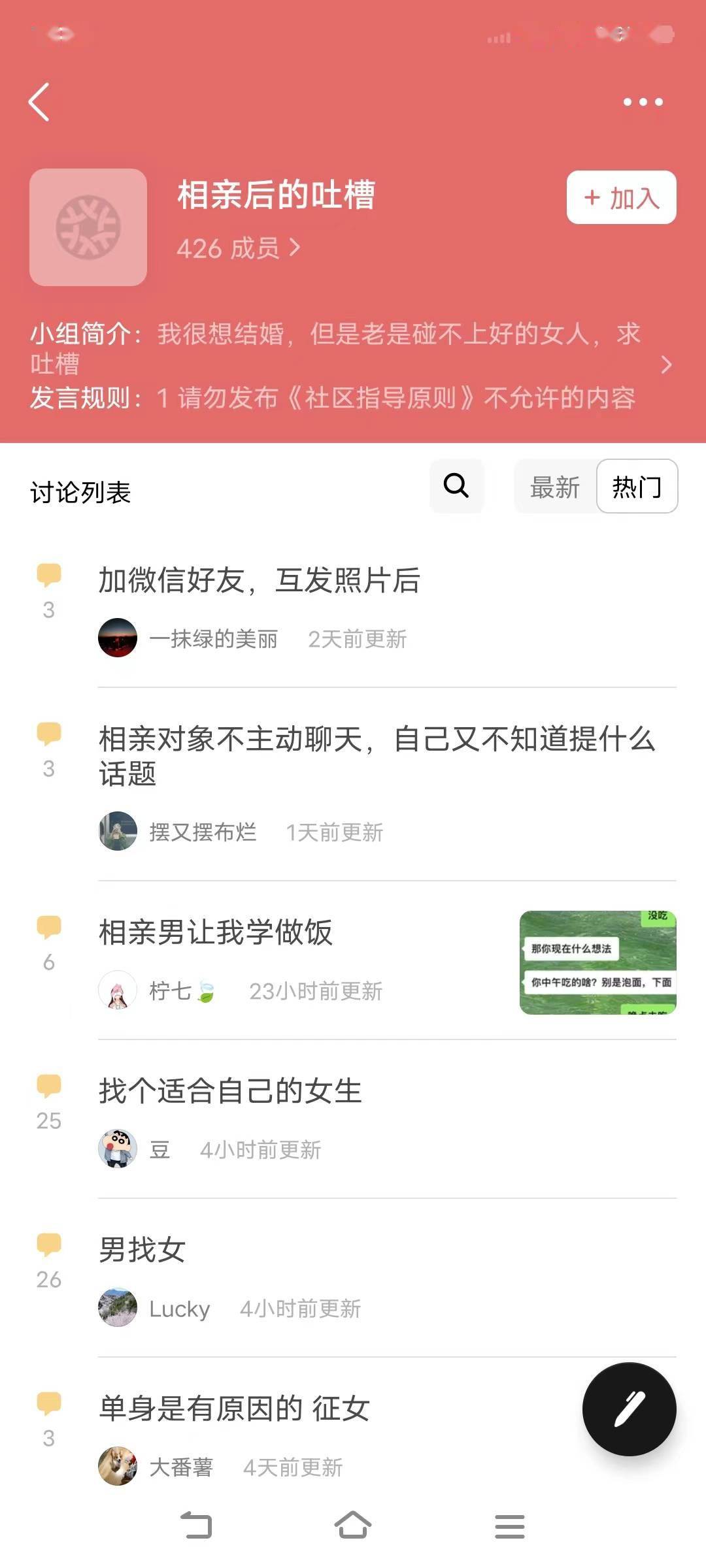View the chat screenshot thumbnail in 相亲男让我学做饭
Viewport: 706px width, 1568px height.
pyautogui.click(x=597, y=962)
